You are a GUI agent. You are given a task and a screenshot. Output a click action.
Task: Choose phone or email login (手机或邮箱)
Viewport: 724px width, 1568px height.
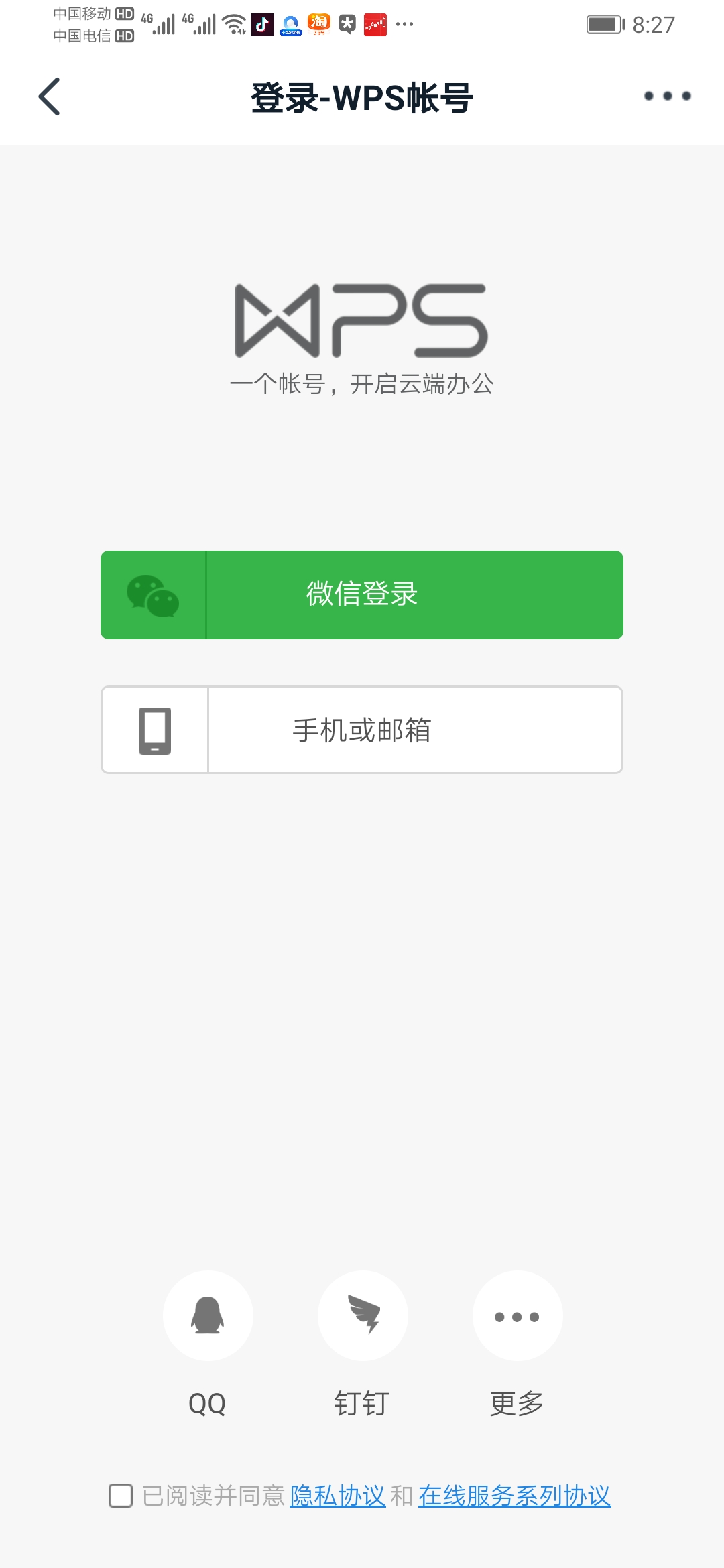tap(362, 730)
